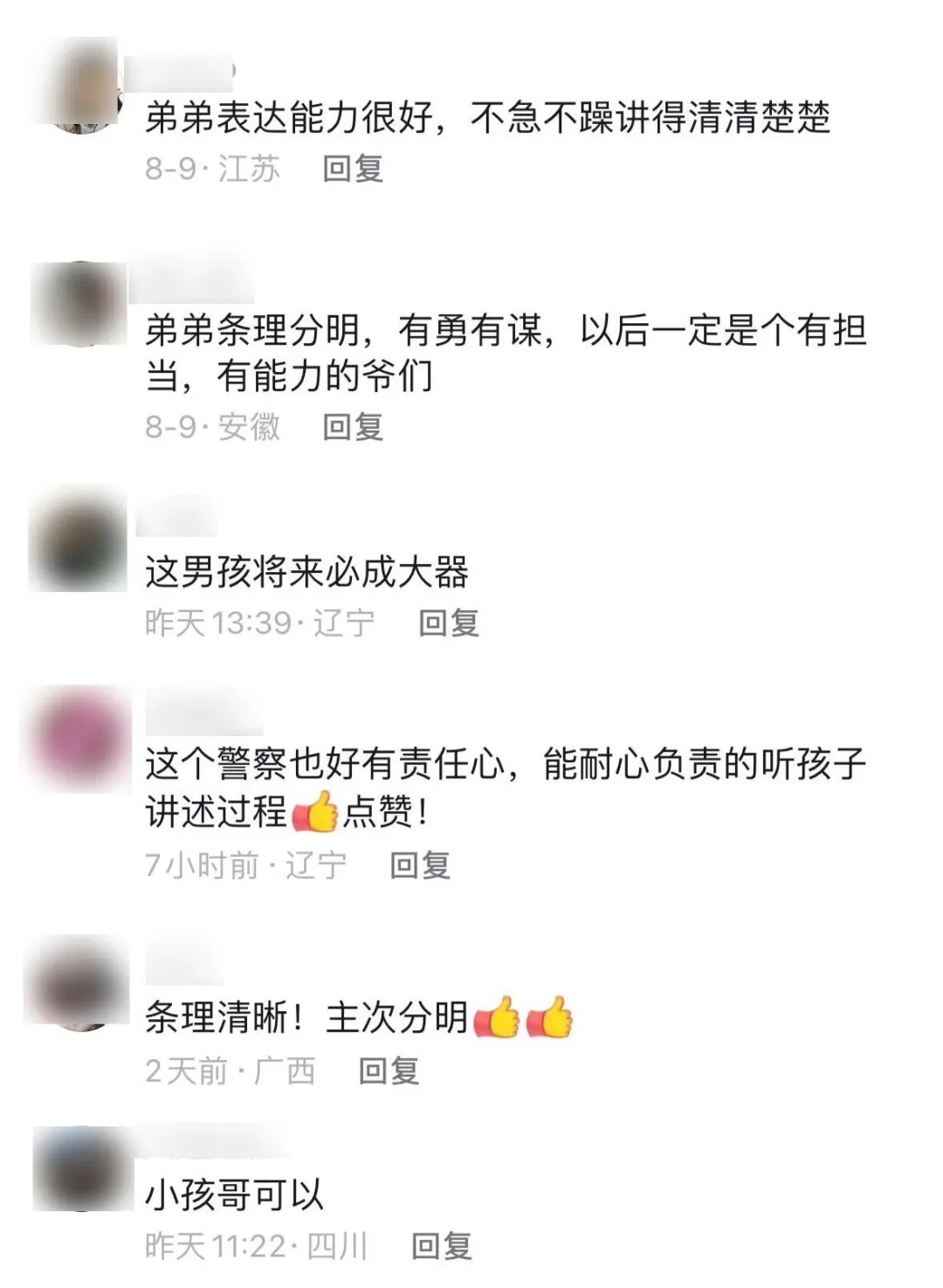Reply to the 广西 comment 条理清晰
The image size is (943, 1288).
pos(389,1071)
